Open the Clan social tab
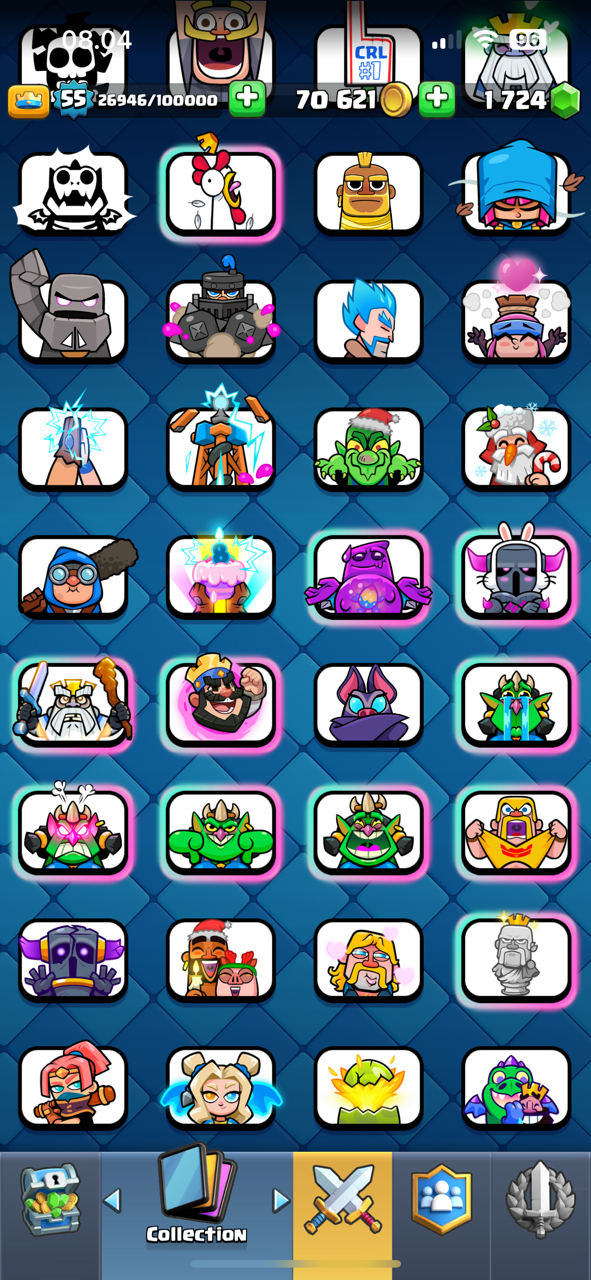Viewport: 591px width, 1280px height. click(x=442, y=1200)
